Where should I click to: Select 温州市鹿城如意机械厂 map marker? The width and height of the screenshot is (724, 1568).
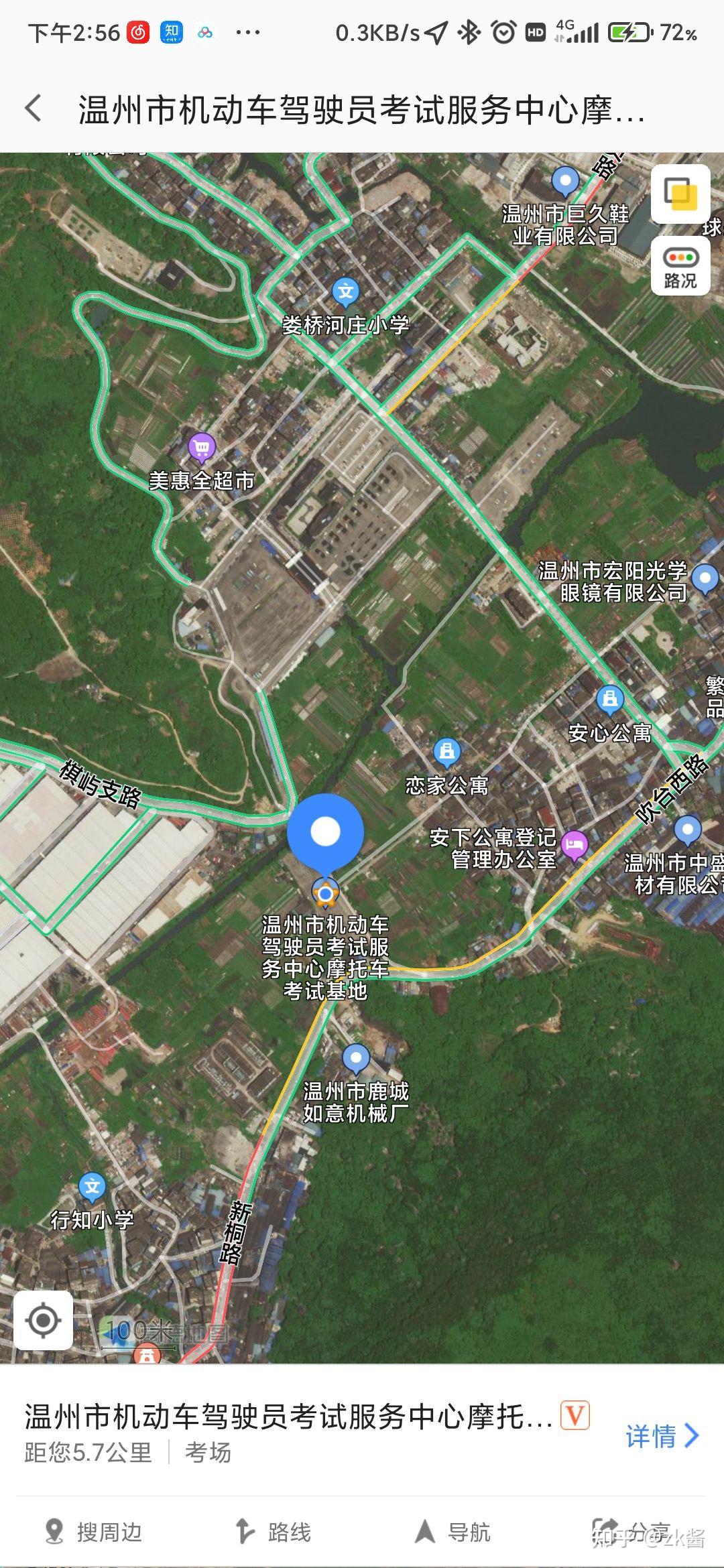click(356, 1058)
